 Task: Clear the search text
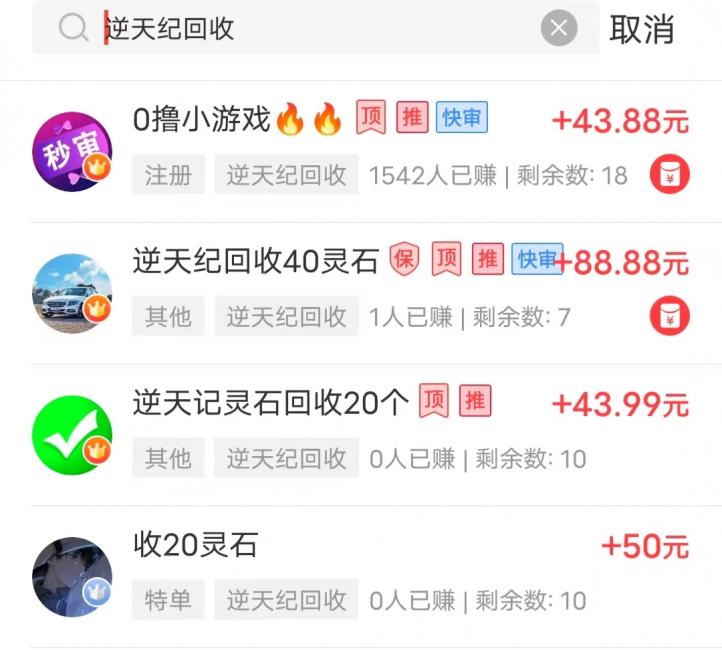(x=559, y=29)
